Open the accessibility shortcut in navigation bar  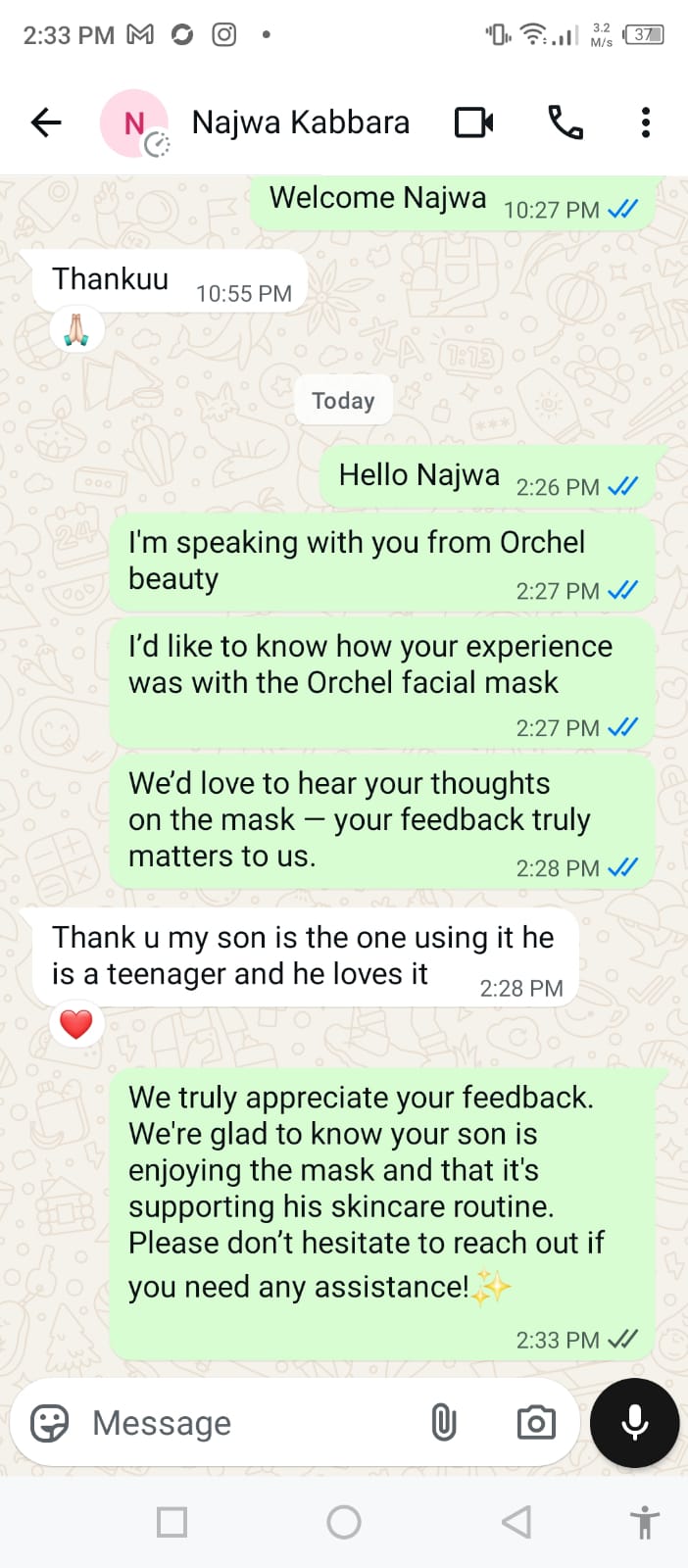tap(644, 1522)
